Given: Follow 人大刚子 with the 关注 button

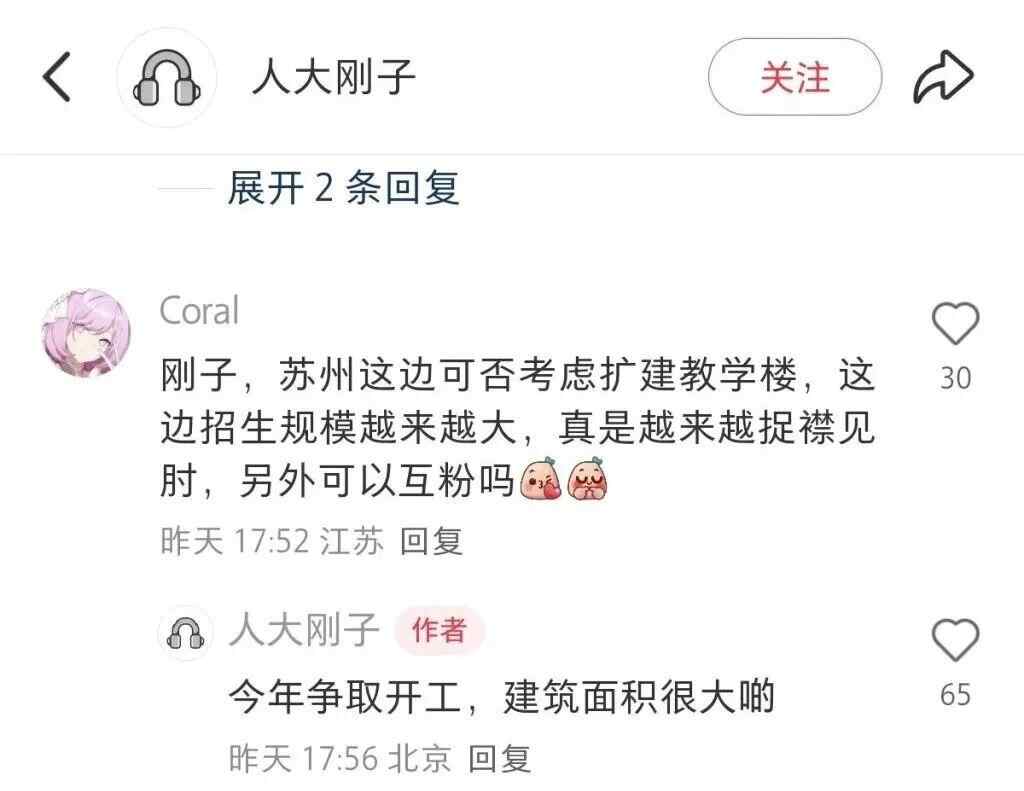Looking at the screenshot, I should pos(795,77).
